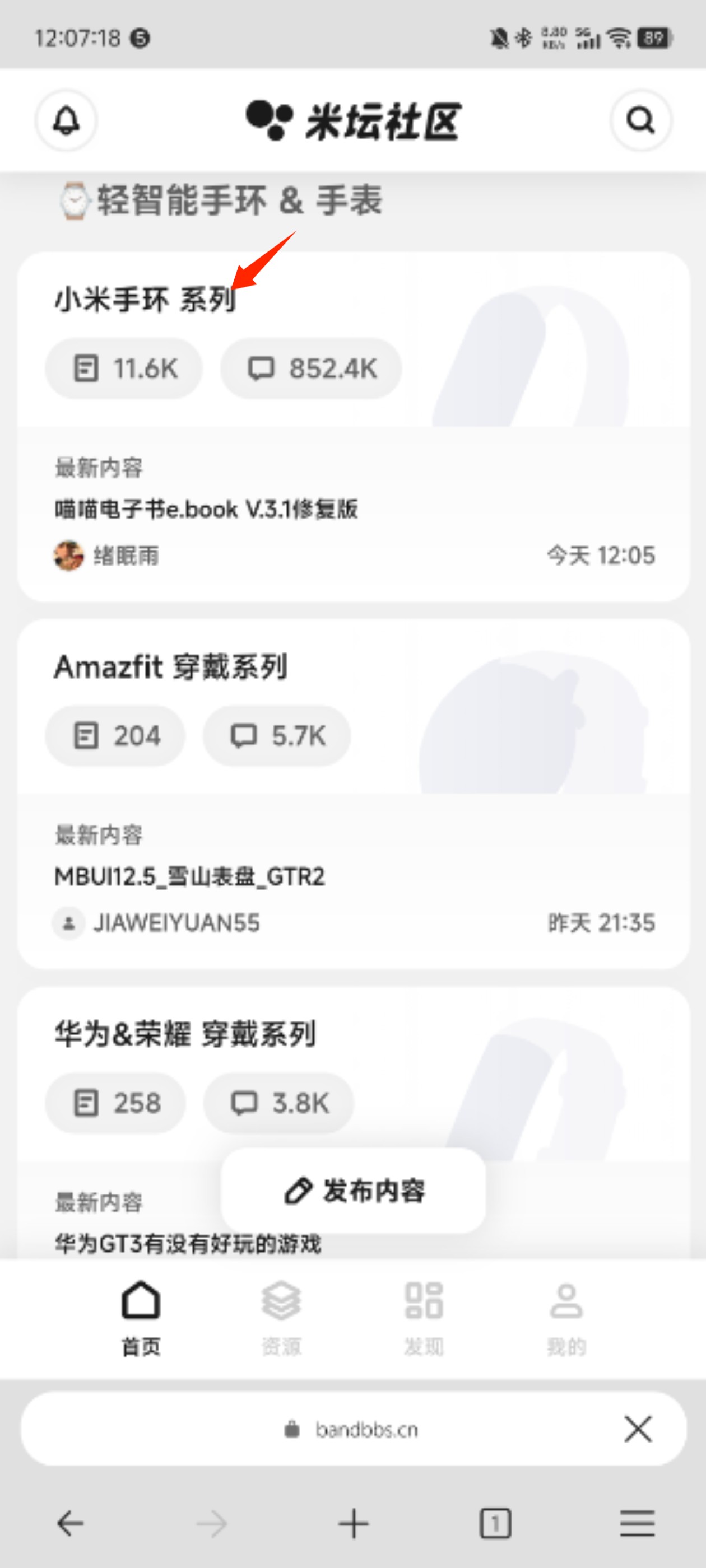Open post MBUI12.5_雪山表盘_GTR2
The height and width of the screenshot is (1568, 706).
click(x=189, y=876)
